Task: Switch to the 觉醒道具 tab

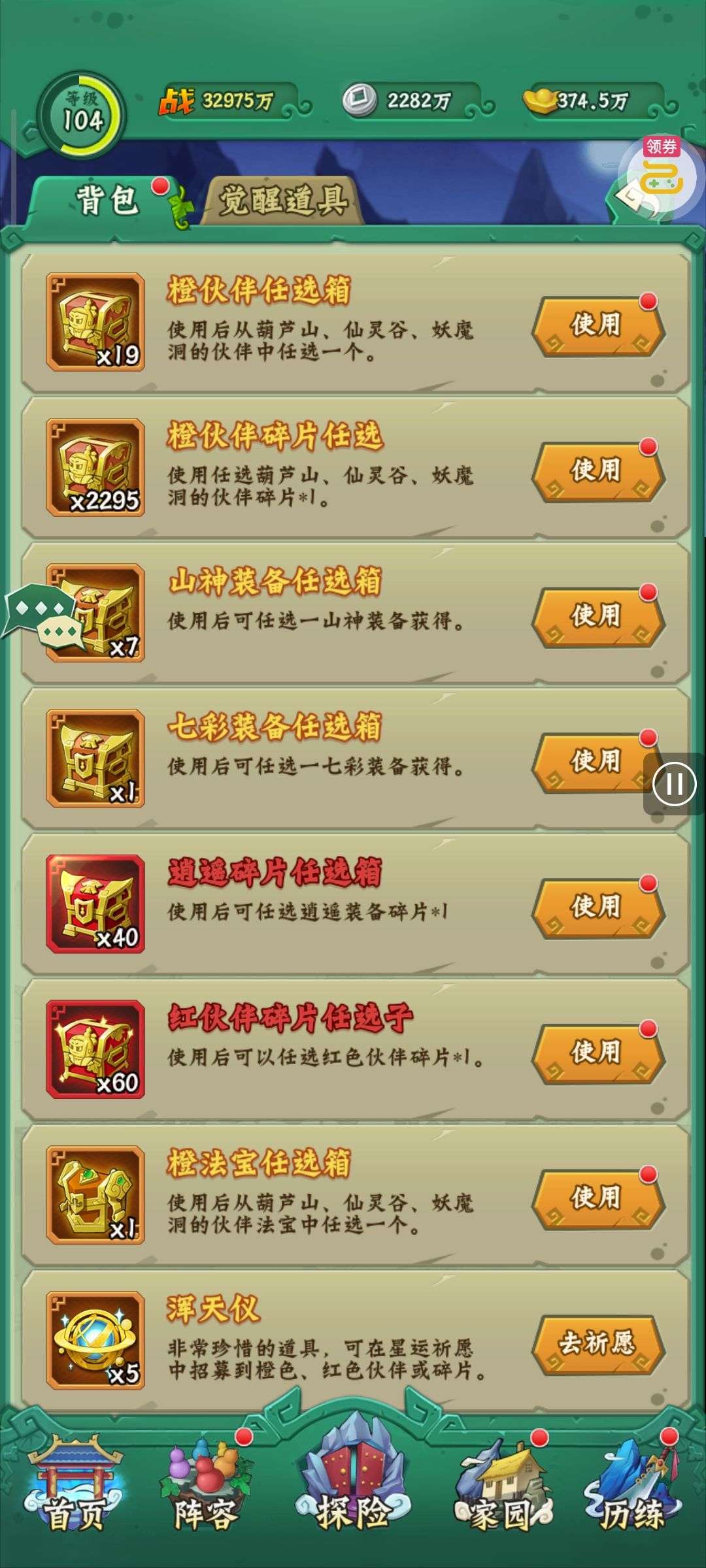Action: tap(282, 201)
